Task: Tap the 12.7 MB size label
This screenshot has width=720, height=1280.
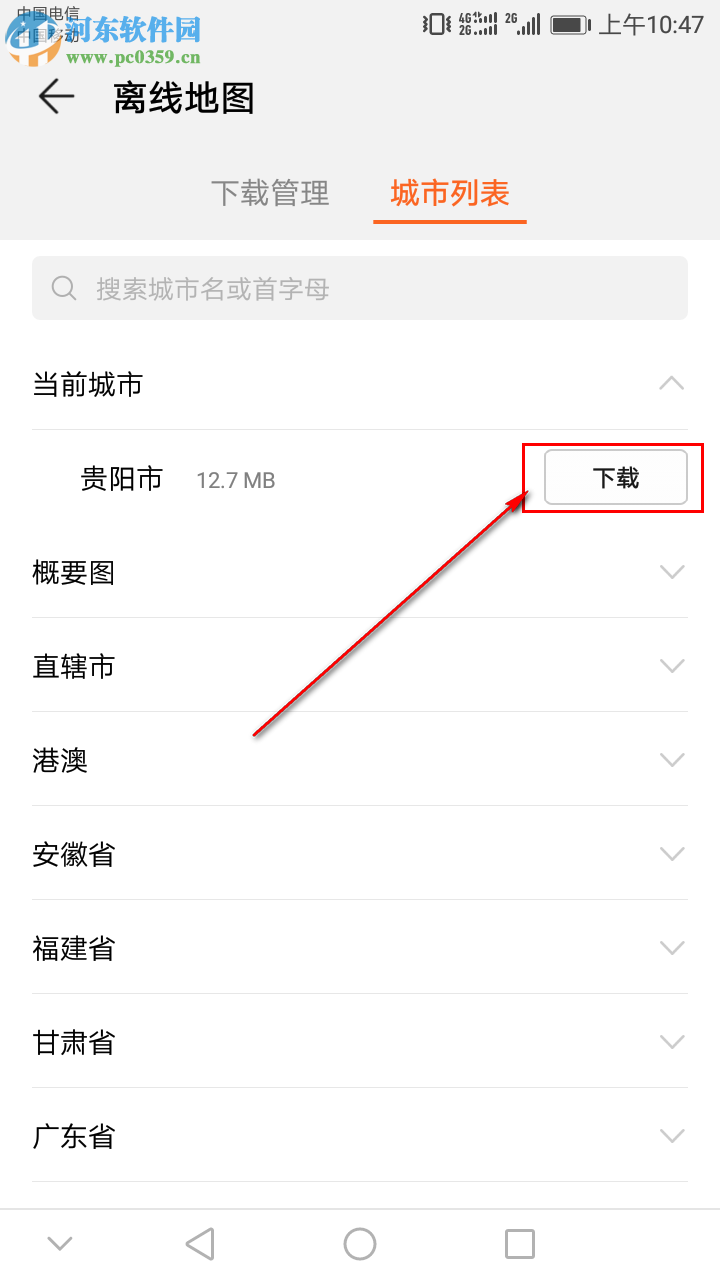Action: coord(235,480)
